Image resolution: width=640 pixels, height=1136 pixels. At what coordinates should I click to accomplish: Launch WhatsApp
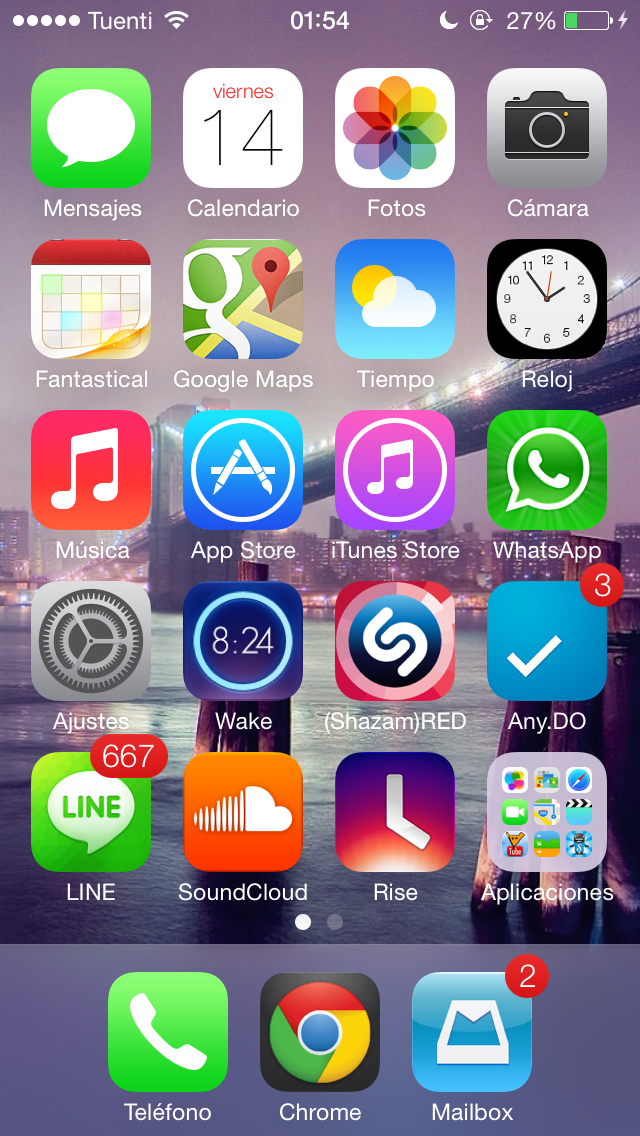(547, 470)
